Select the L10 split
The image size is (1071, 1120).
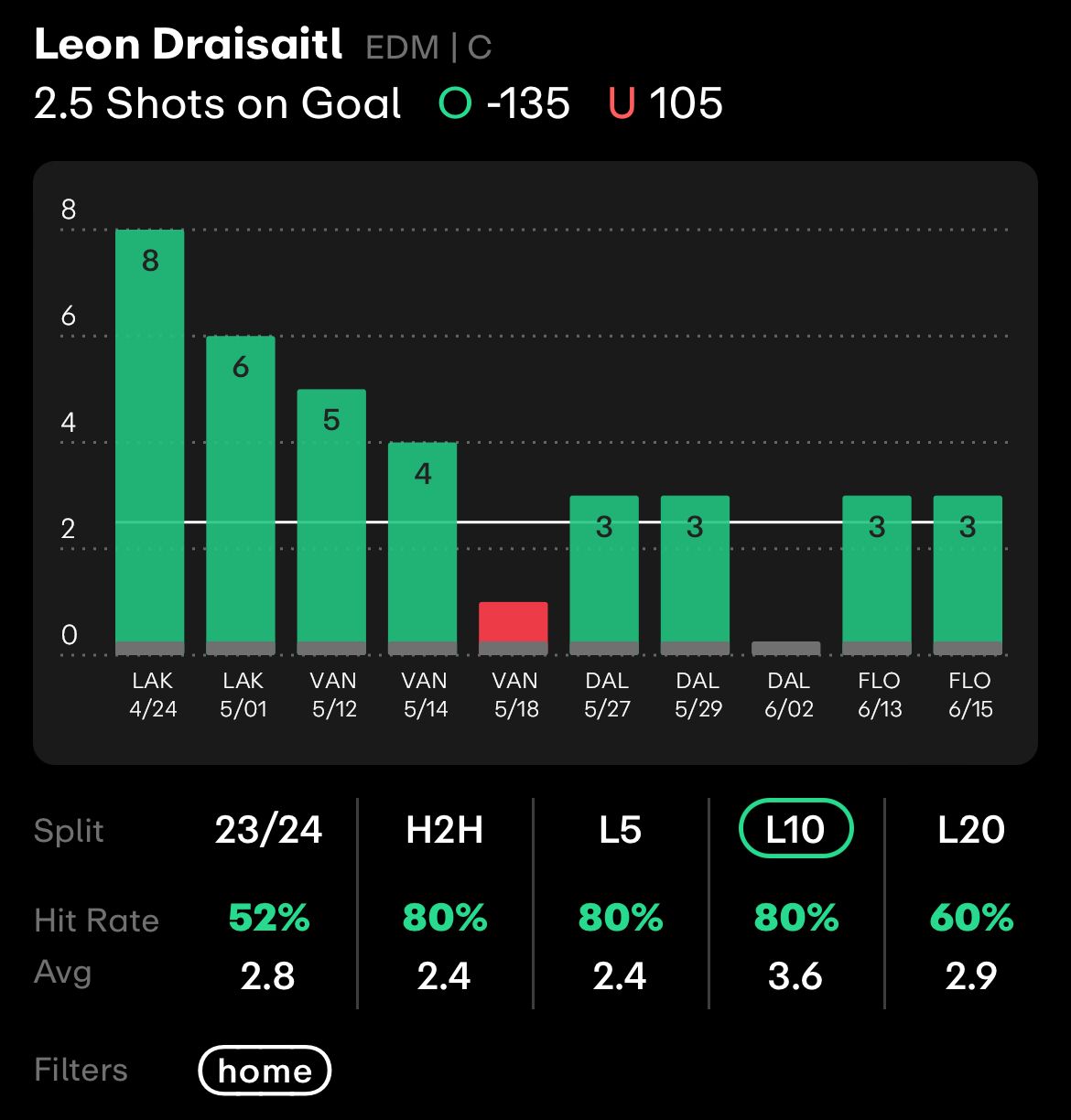795,830
